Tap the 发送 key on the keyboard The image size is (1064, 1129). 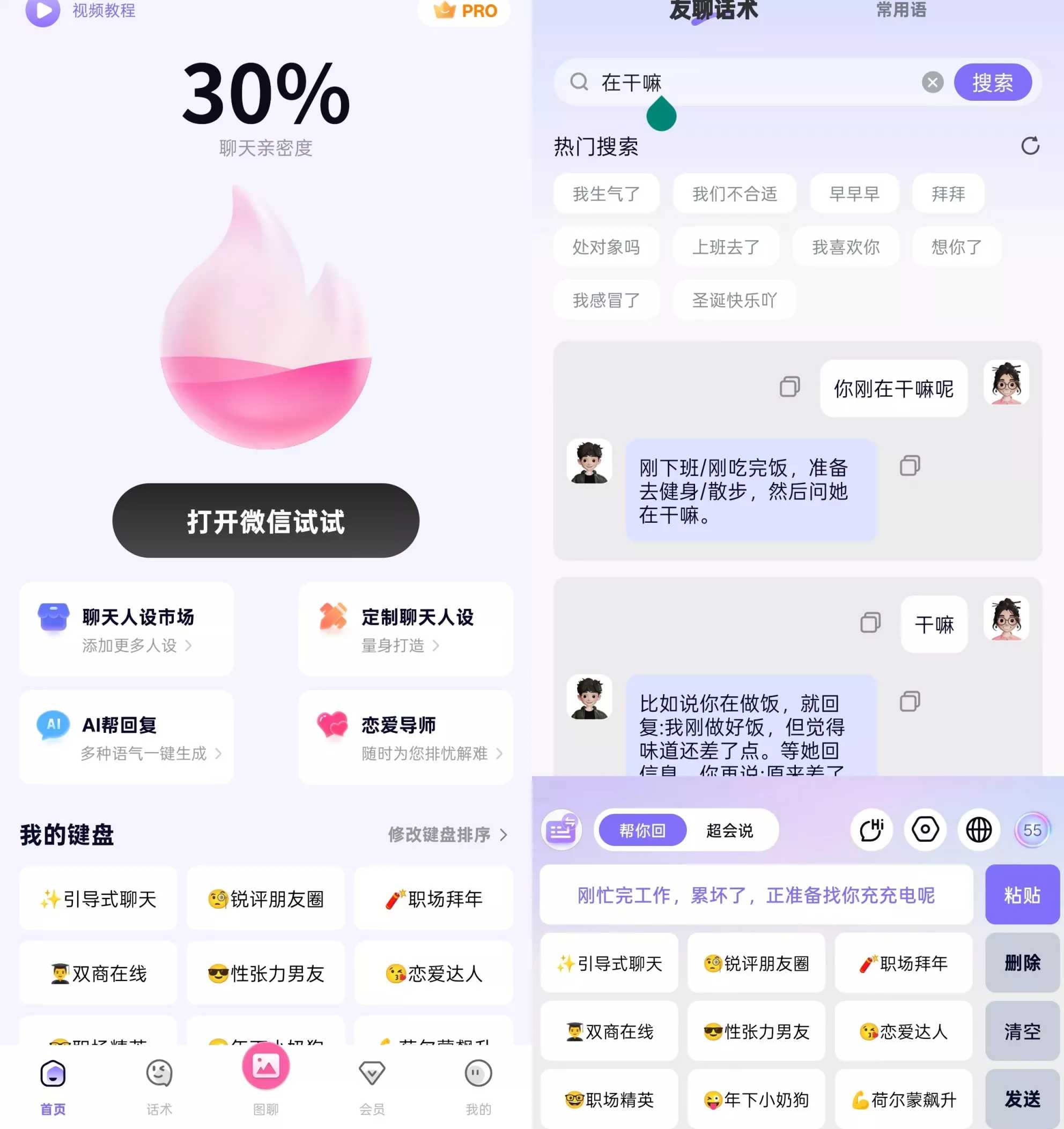click(1022, 1099)
